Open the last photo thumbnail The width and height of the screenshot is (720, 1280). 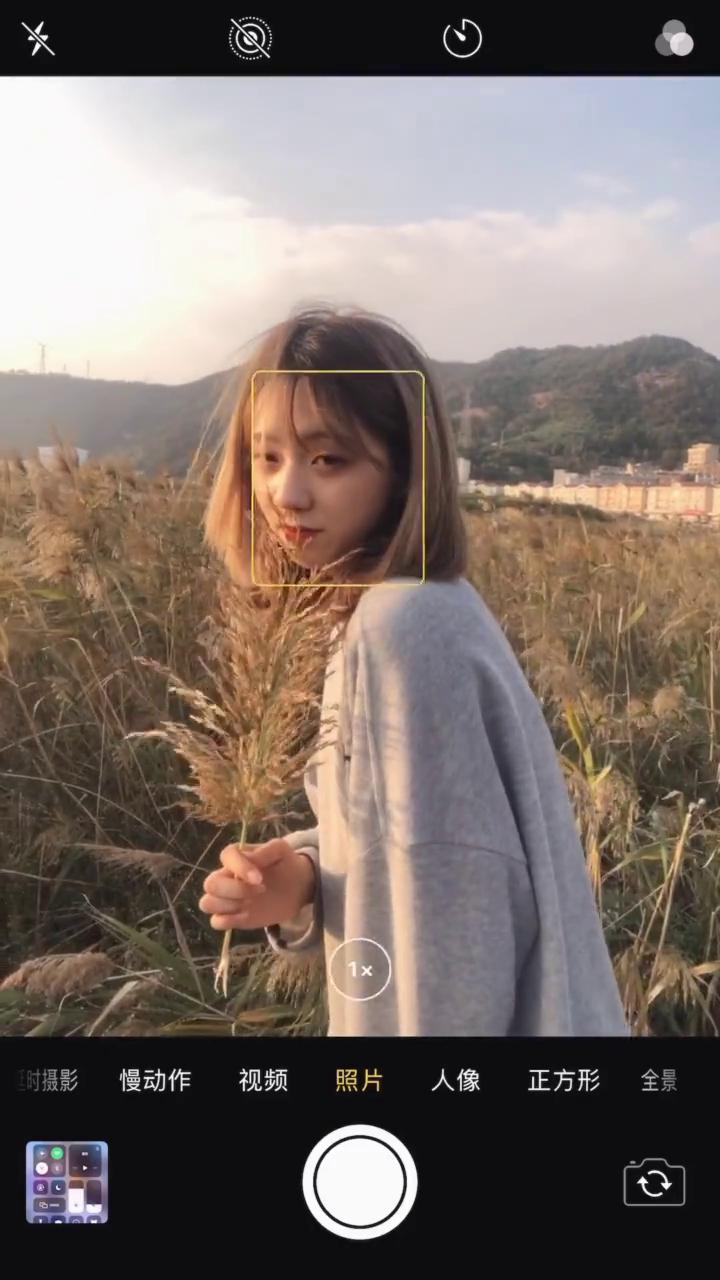(x=67, y=1182)
